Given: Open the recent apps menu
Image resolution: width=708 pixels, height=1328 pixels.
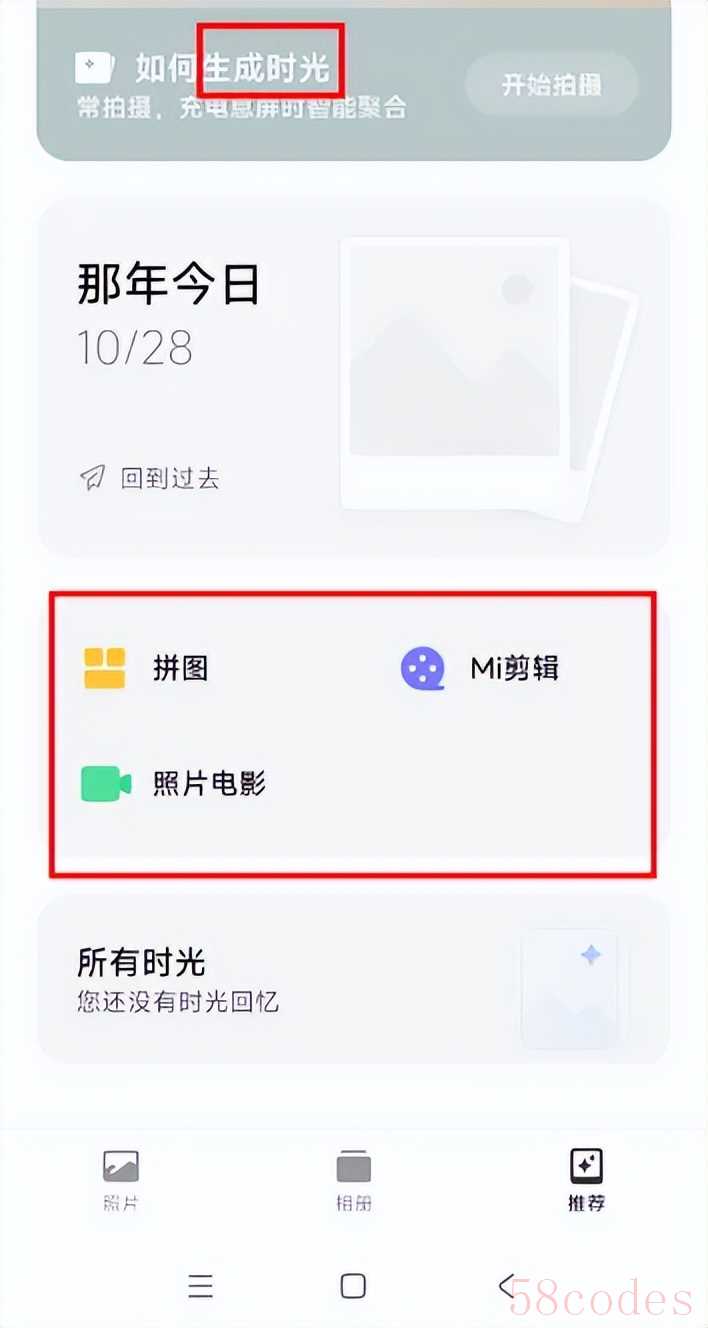Looking at the screenshot, I should pyautogui.click(x=200, y=1285).
